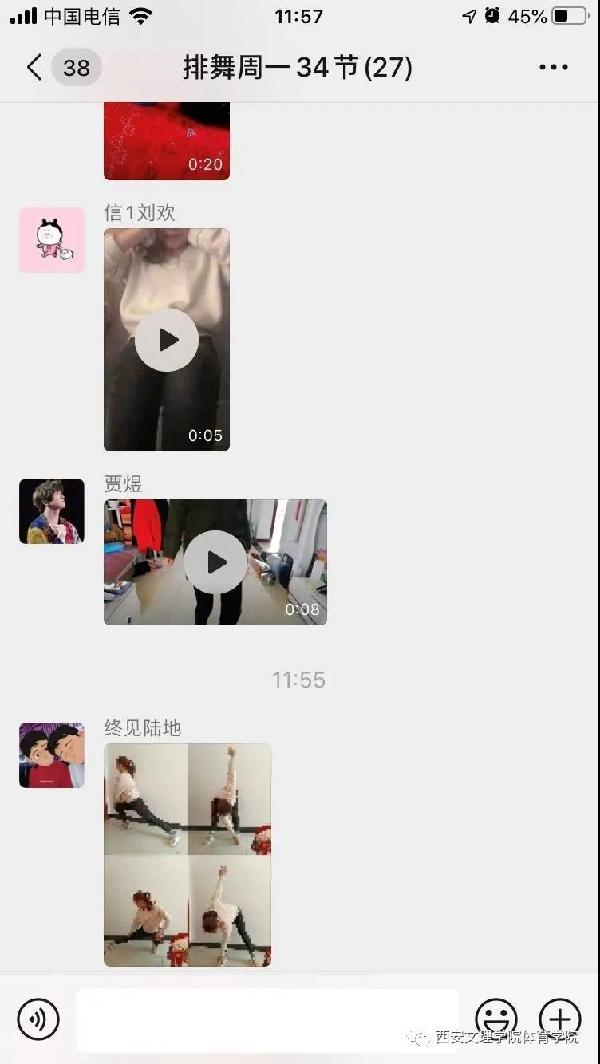Open the emoji sticker panel
The height and width of the screenshot is (1064, 600).
point(496,1019)
